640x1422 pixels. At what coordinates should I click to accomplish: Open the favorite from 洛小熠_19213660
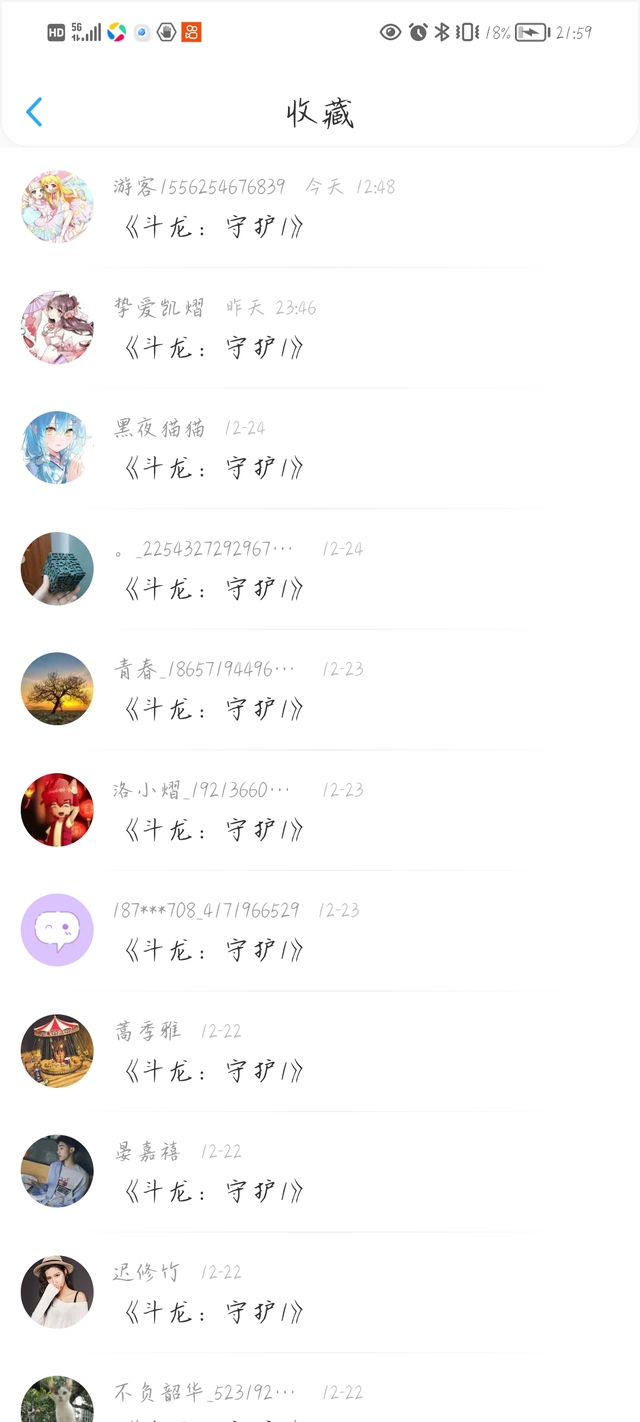320,810
